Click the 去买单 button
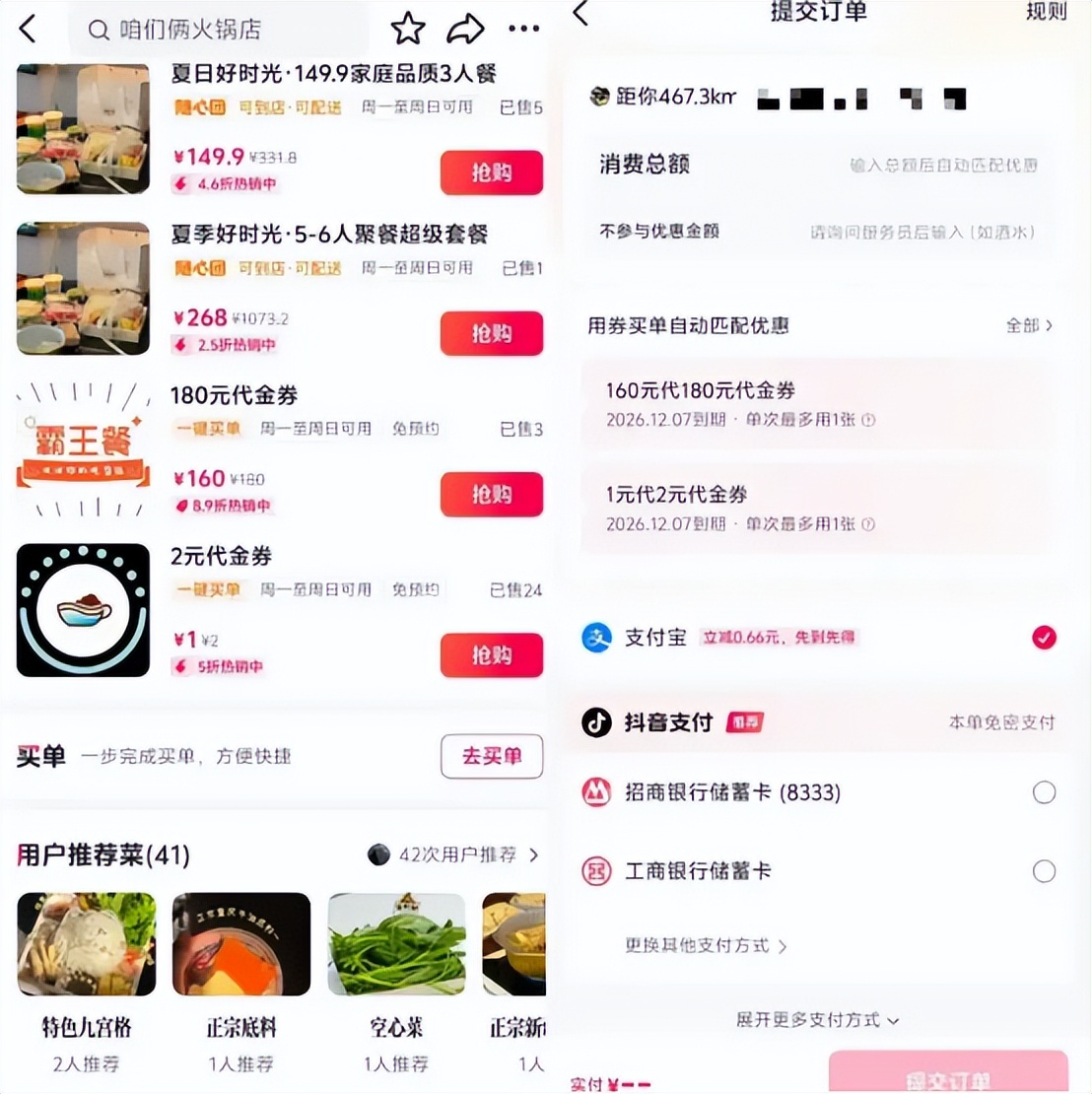The height and width of the screenshot is (1094, 1092). tap(491, 757)
